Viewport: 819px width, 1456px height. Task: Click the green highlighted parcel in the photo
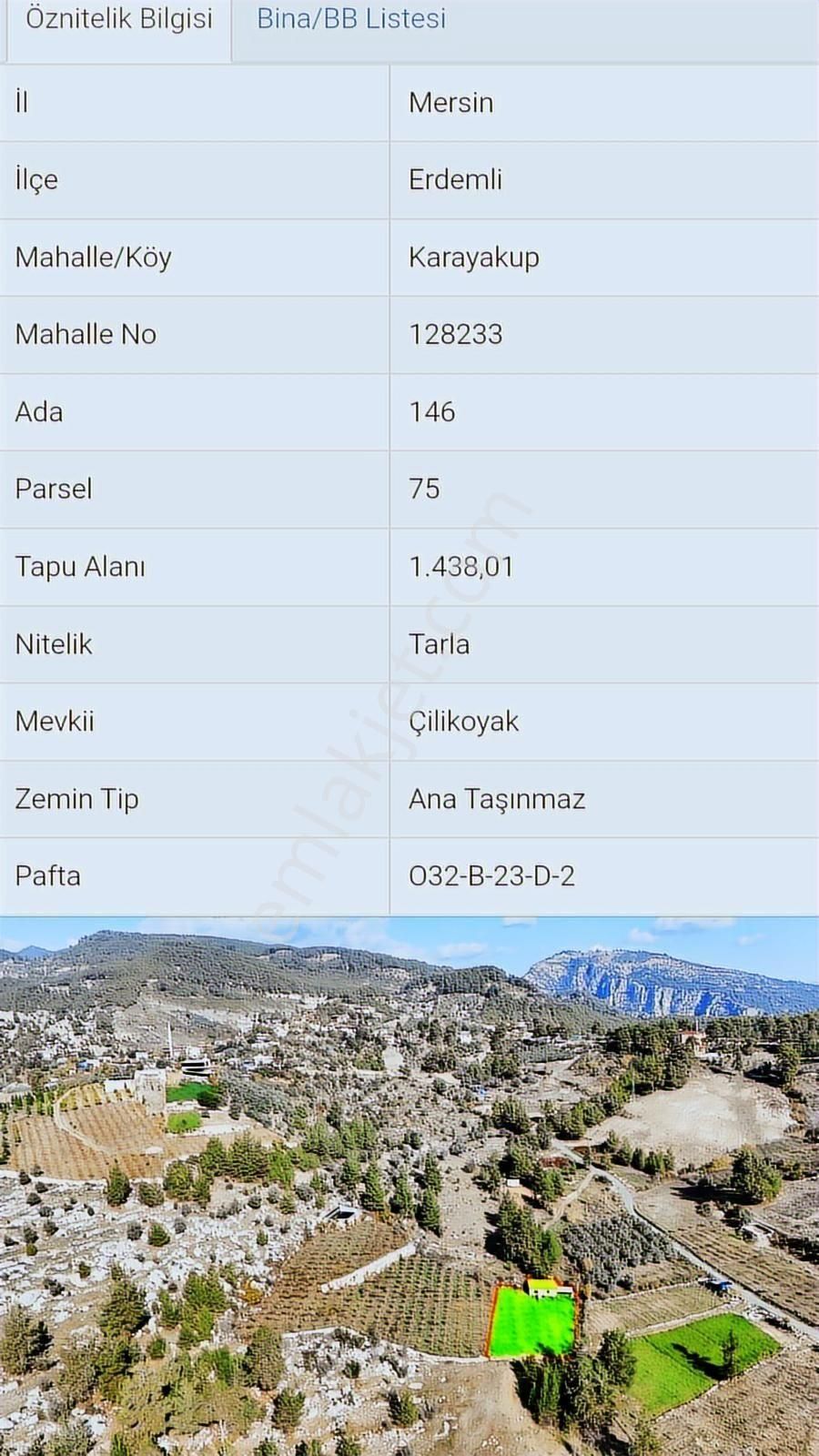533,1322
